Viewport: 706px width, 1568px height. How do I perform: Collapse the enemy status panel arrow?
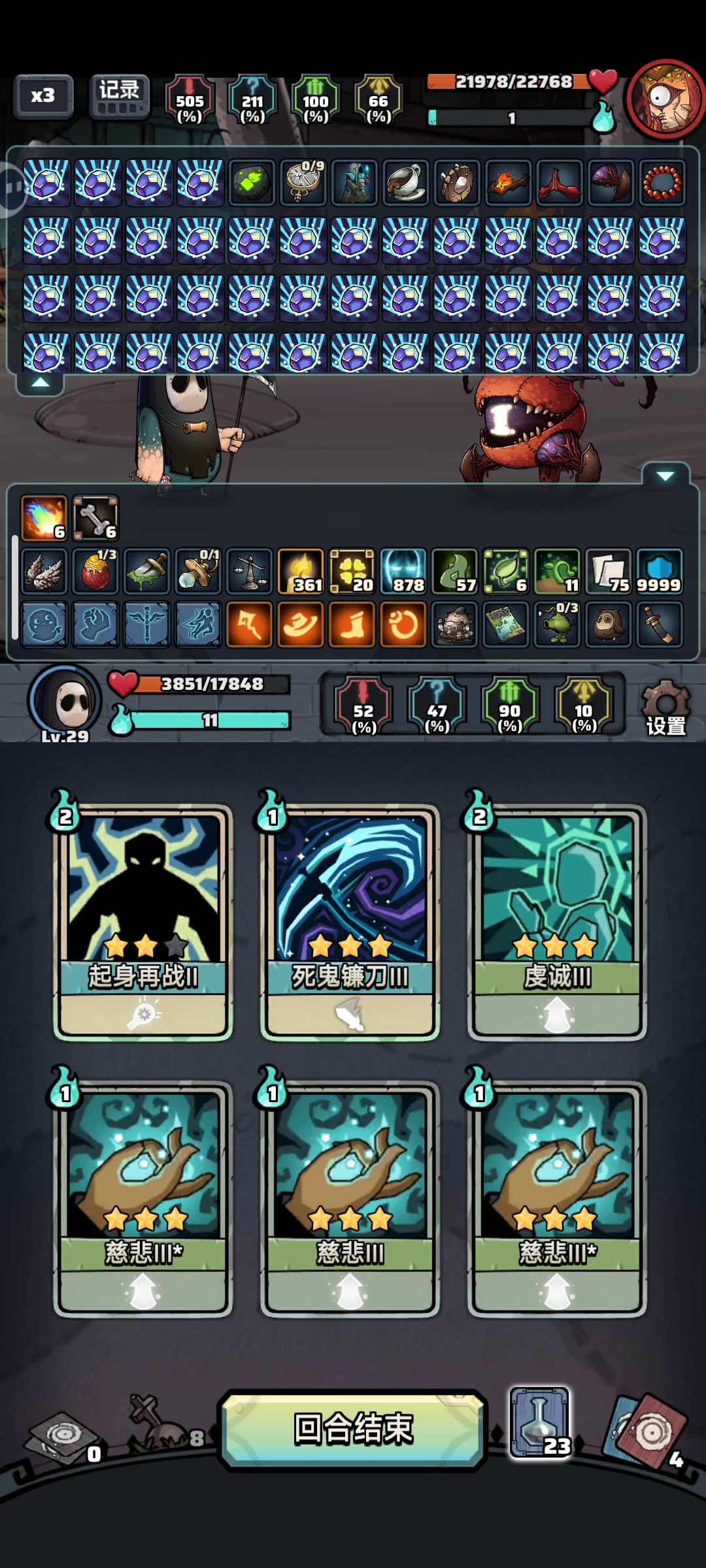[40, 383]
